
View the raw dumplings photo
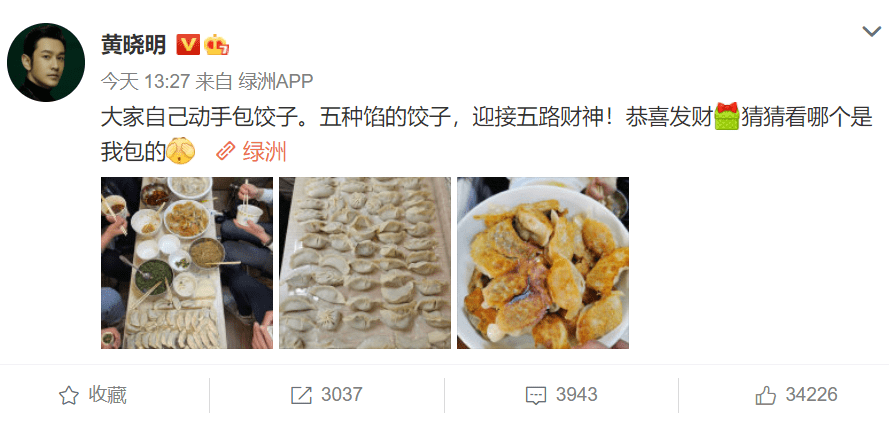(364, 263)
